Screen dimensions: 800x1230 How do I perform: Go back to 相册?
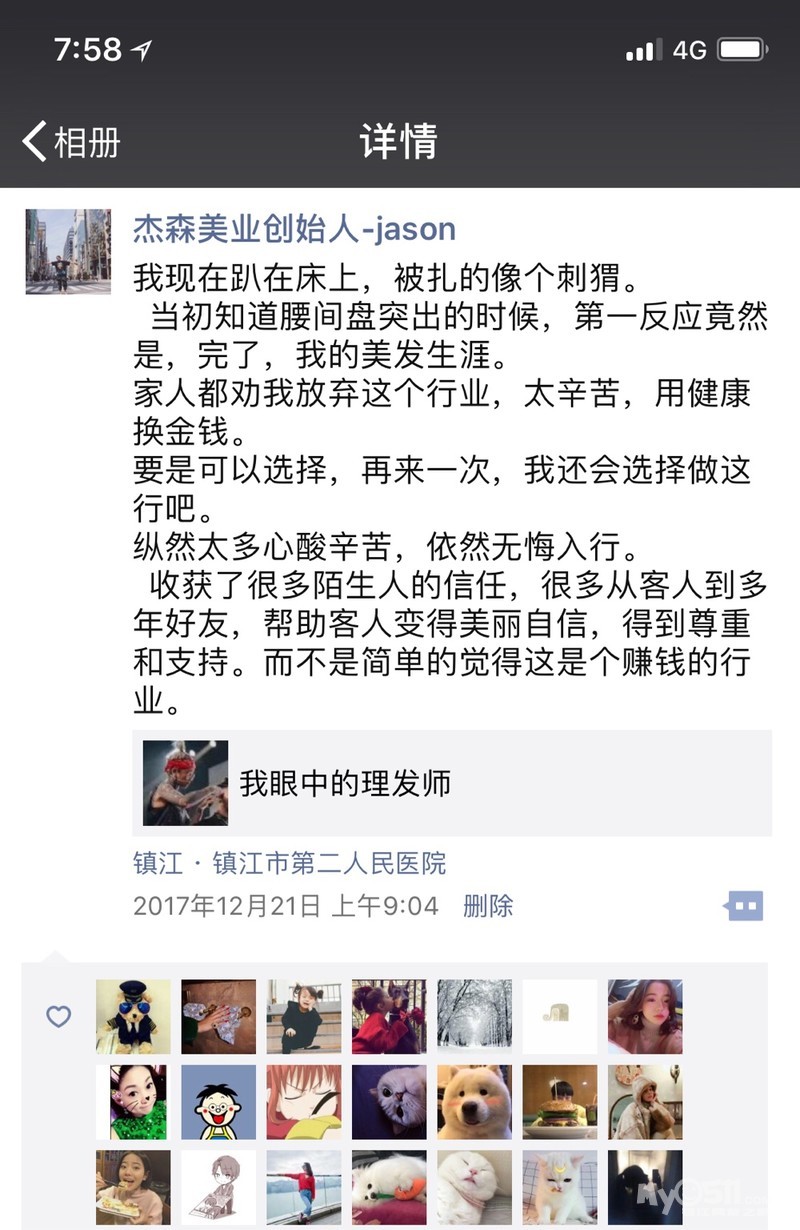[72, 142]
